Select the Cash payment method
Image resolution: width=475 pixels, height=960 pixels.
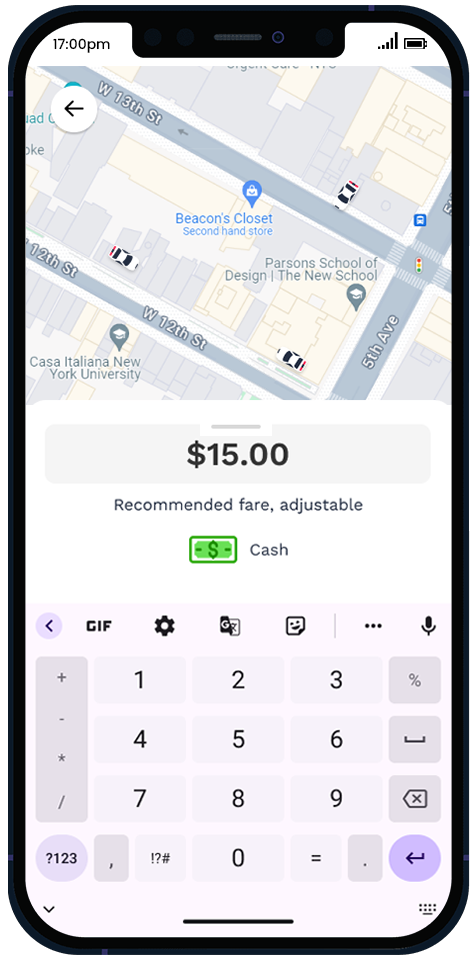tap(238, 549)
